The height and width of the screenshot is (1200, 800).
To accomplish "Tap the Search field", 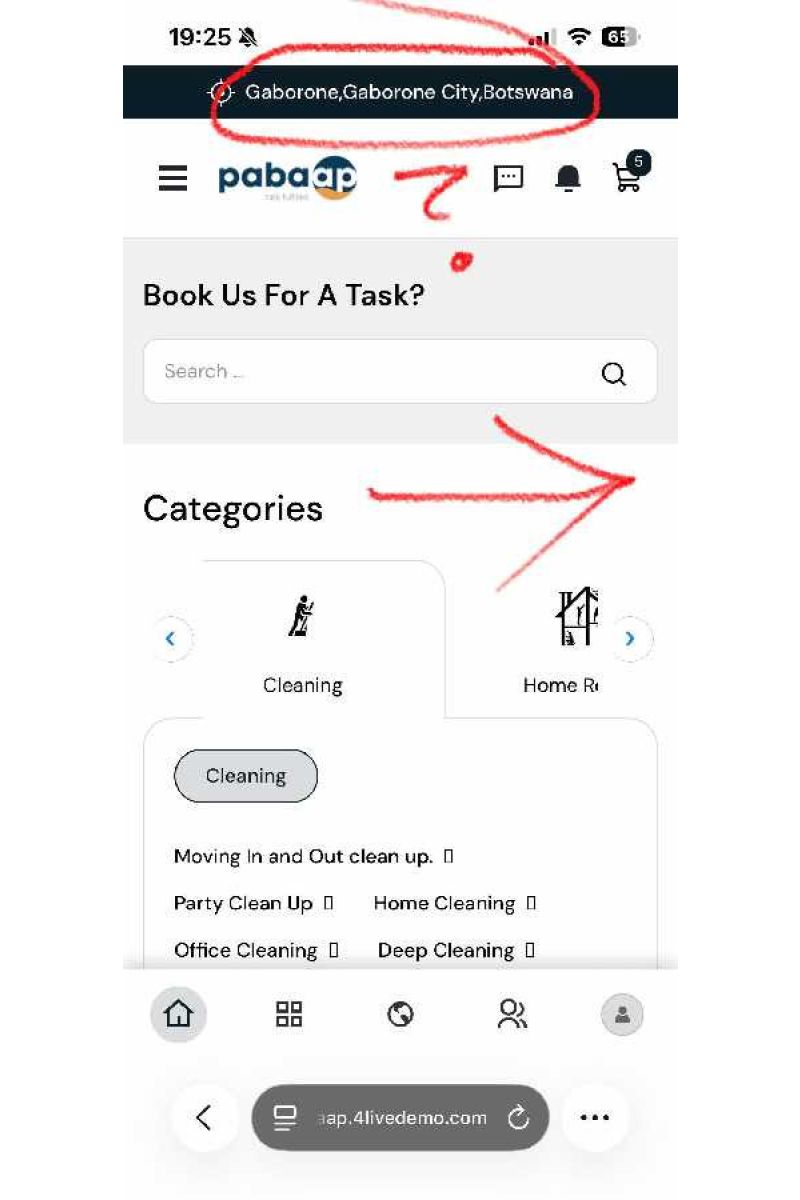I will click(370, 372).
